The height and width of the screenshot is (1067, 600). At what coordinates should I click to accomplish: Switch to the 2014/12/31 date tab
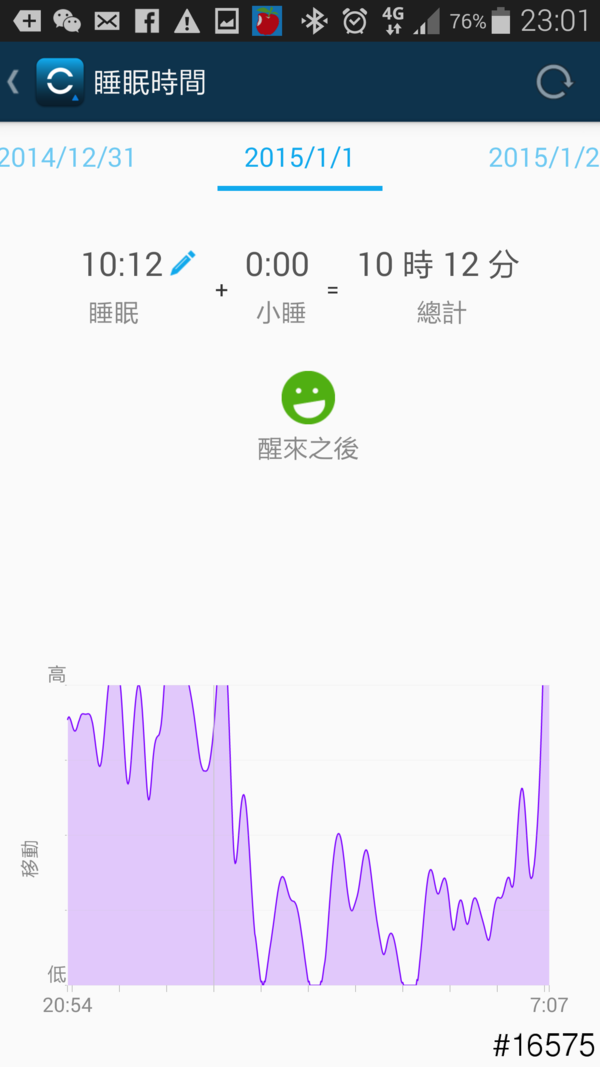click(x=66, y=158)
